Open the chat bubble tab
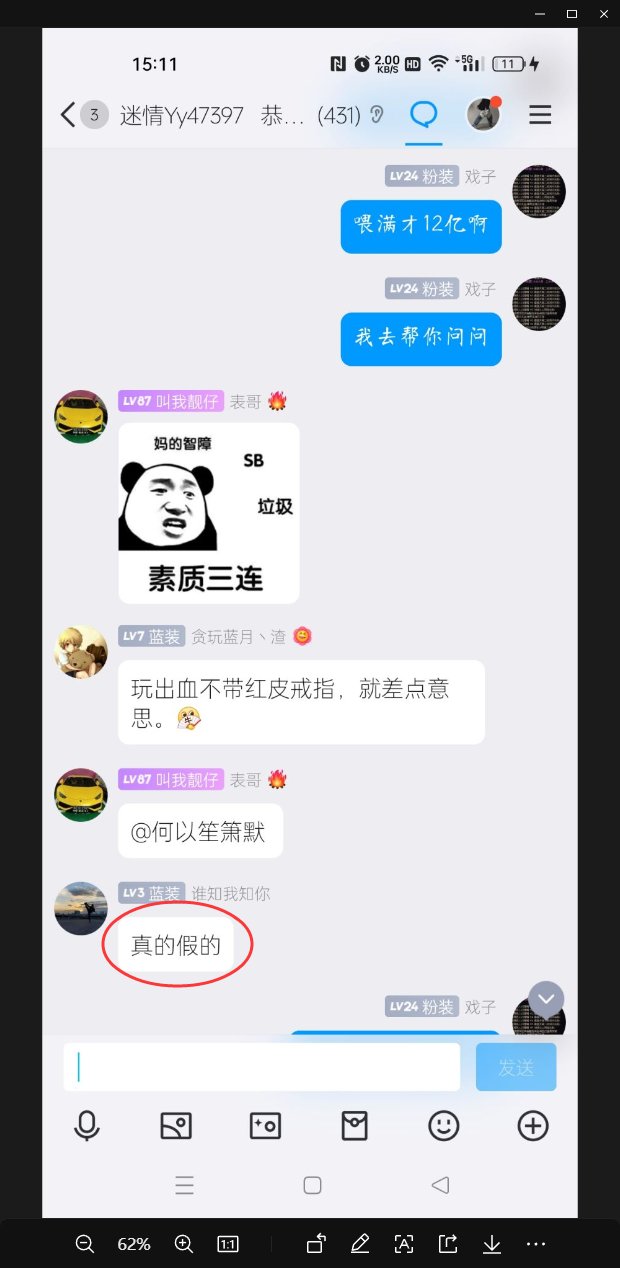 [424, 115]
